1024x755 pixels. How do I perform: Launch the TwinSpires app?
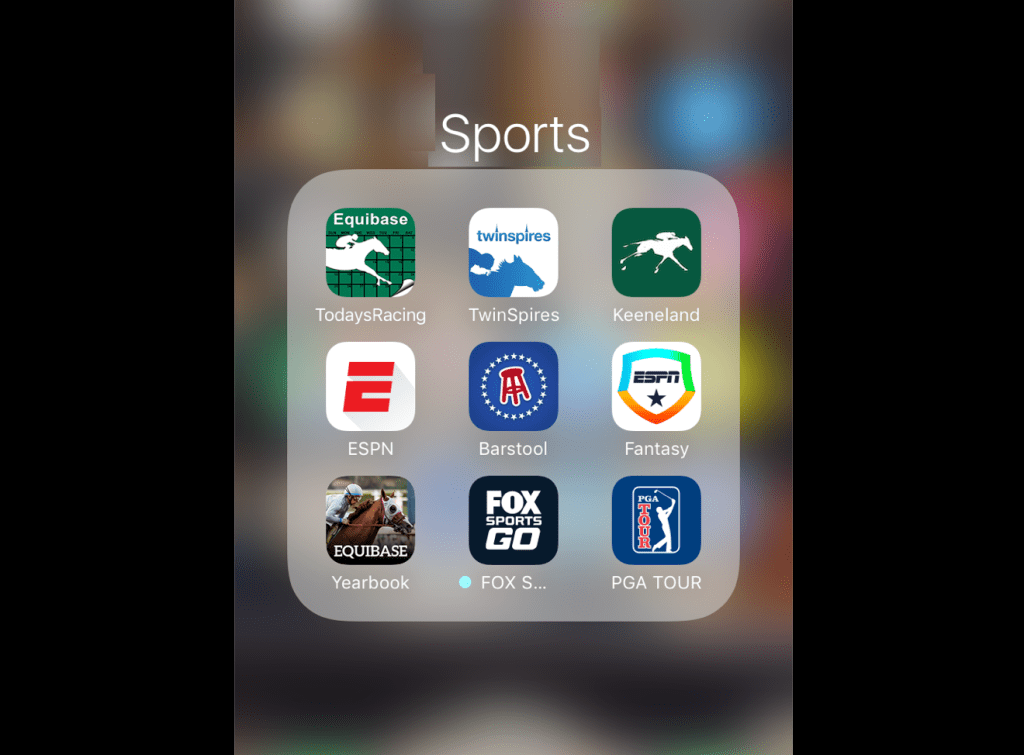(513, 252)
